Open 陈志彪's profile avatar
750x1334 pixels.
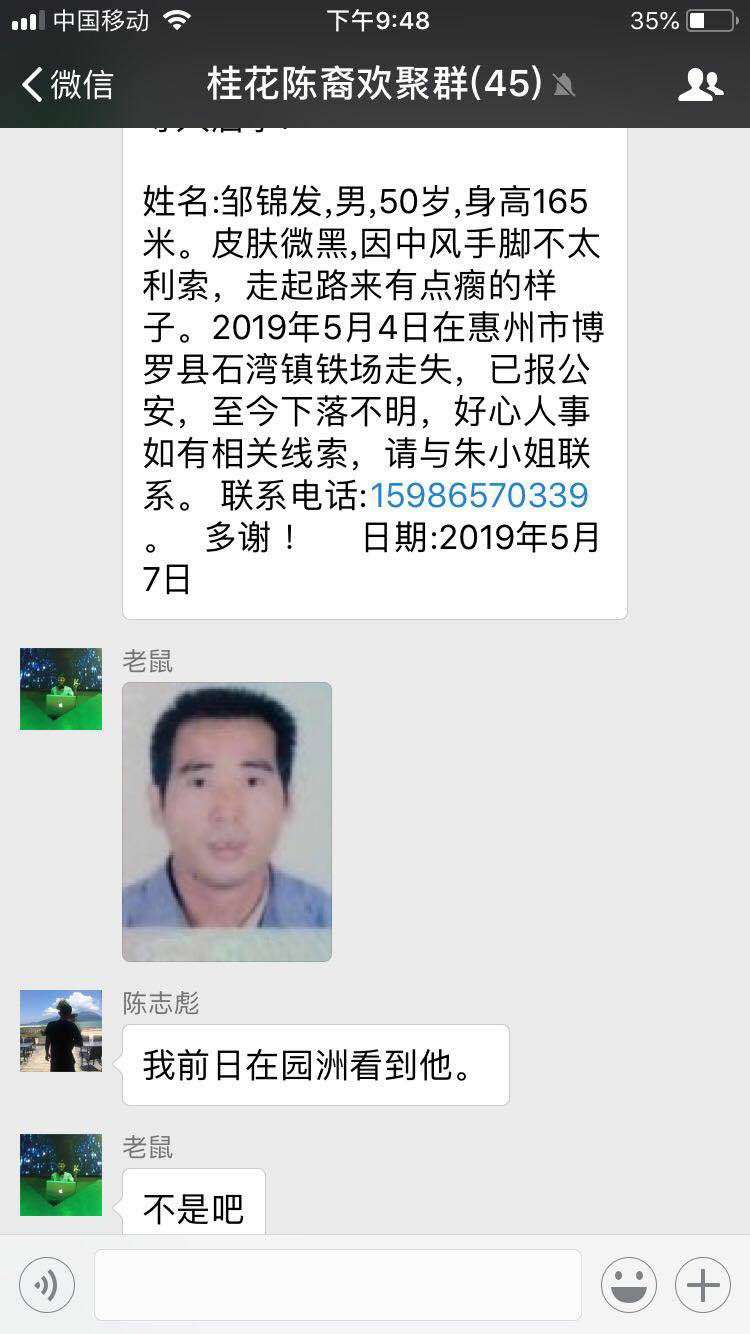point(61,1031)
